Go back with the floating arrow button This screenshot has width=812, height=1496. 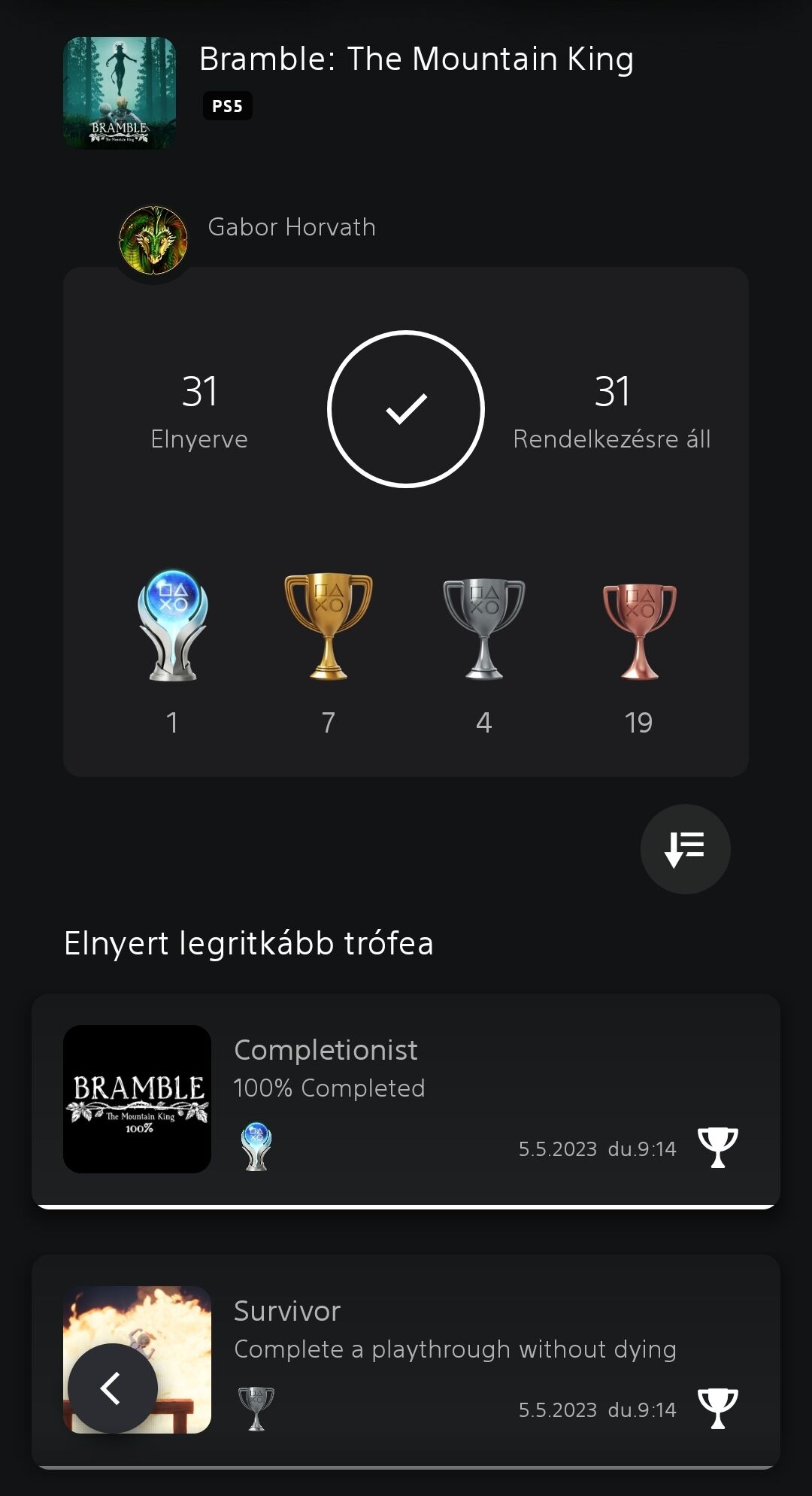[112, 1388]
